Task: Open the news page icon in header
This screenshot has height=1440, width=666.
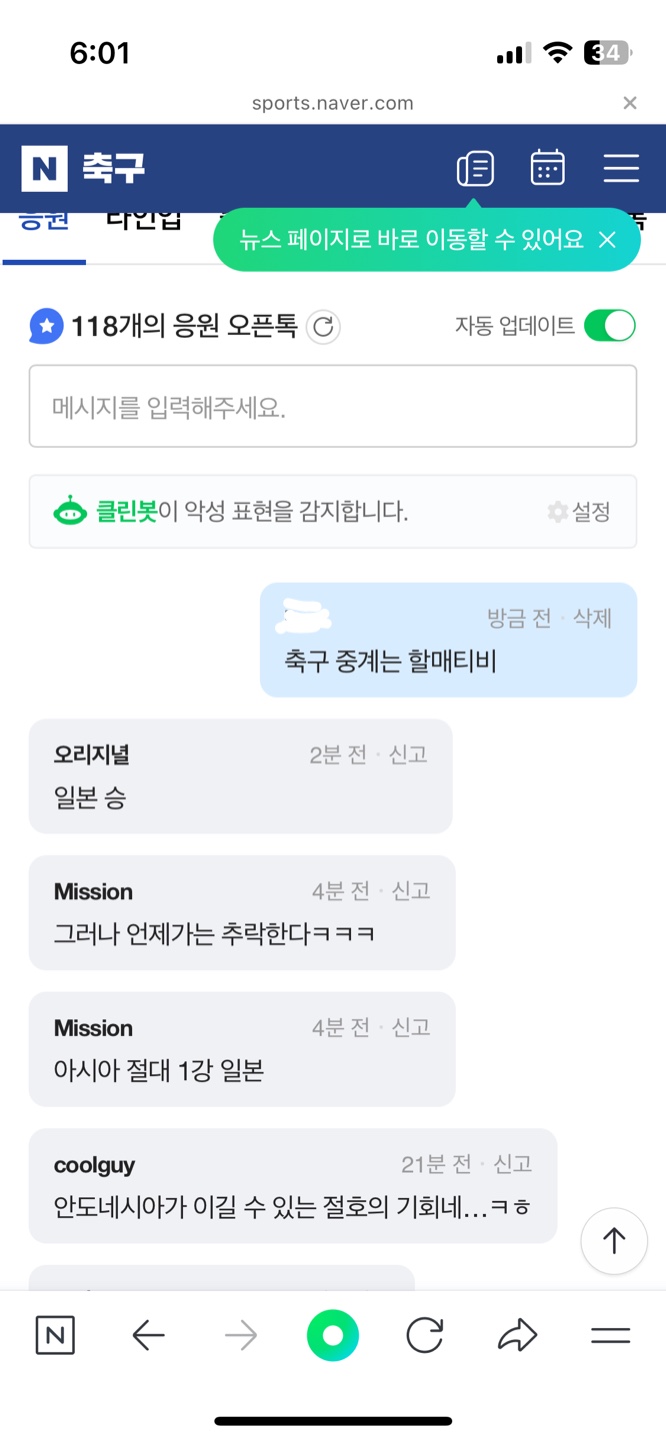Action: pyautogui.click(x=475, y=168)
